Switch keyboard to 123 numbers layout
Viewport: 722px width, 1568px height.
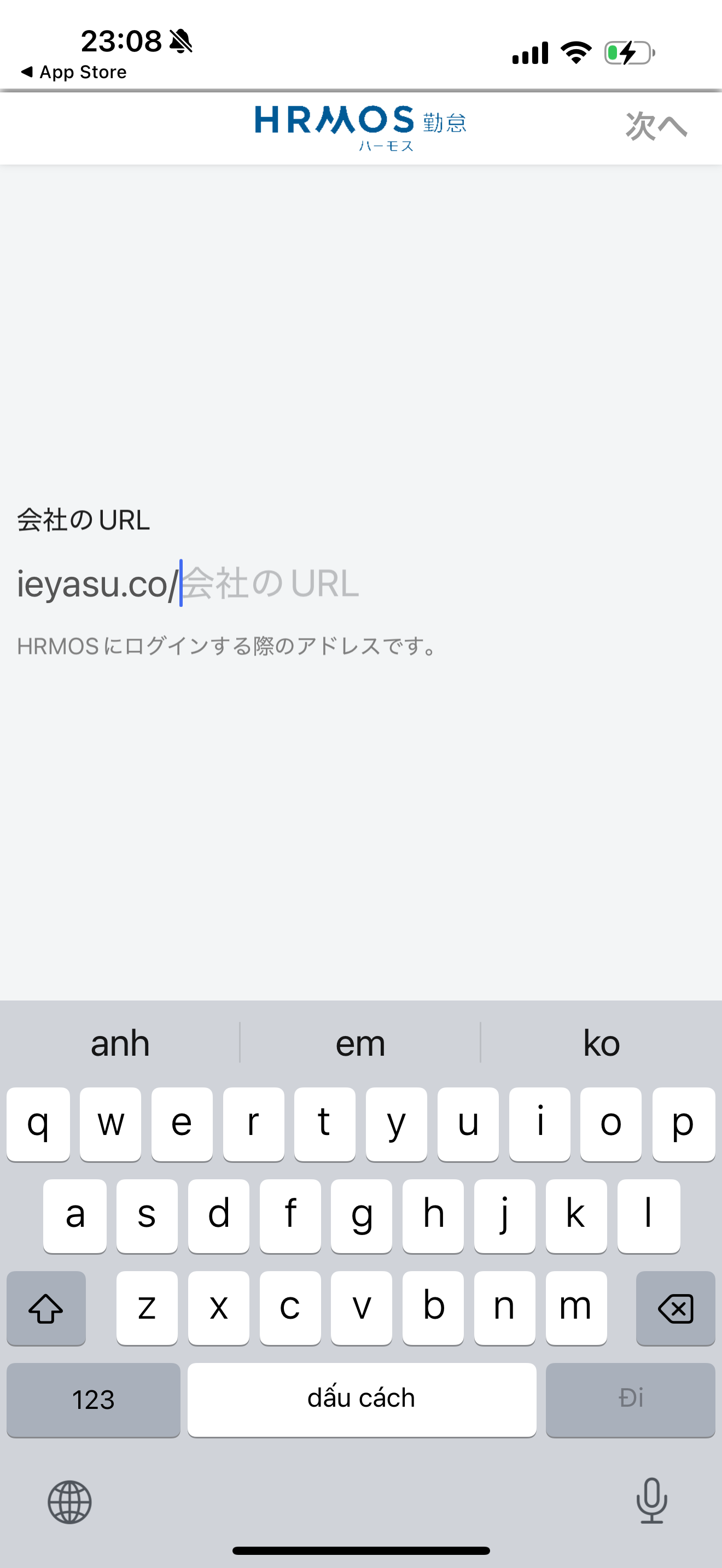[93, 1400]
